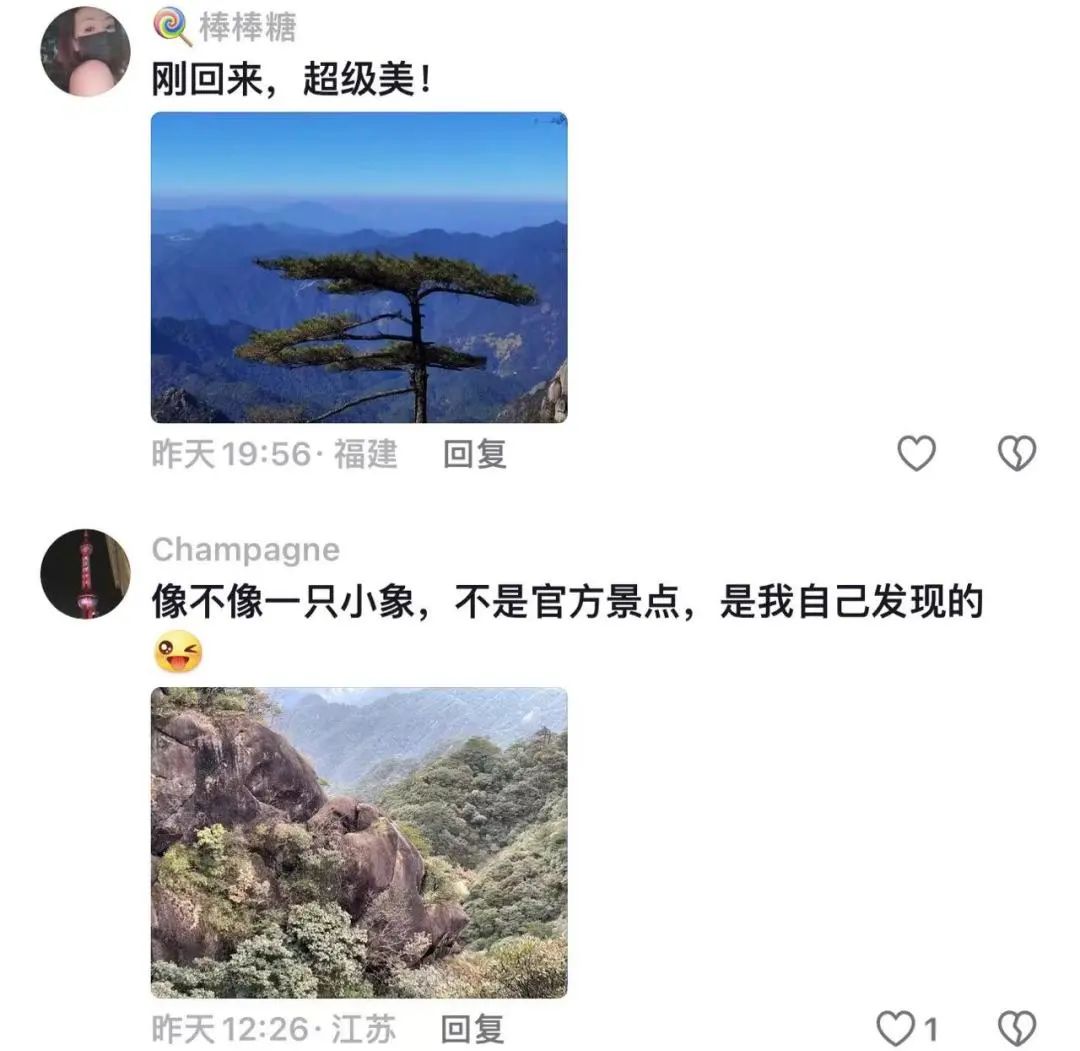The height and width of the screenshot is (1051, 1080).
Task: Open the pine tree photo in 棒棒糖's comment
Action: [359, 267]
